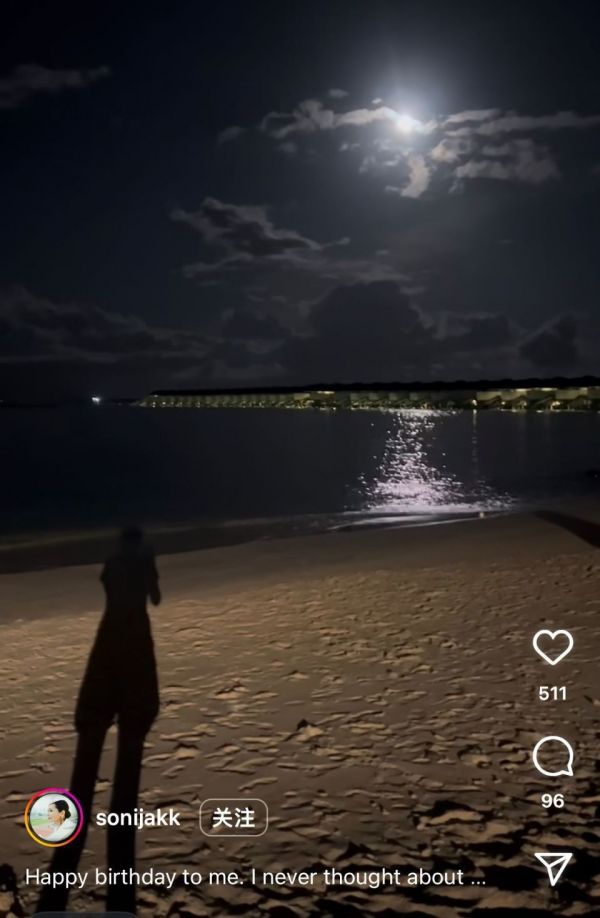The image size is (600, 918).
Task: Open sonijakk's profile picture
Action: tap(53, 818)
